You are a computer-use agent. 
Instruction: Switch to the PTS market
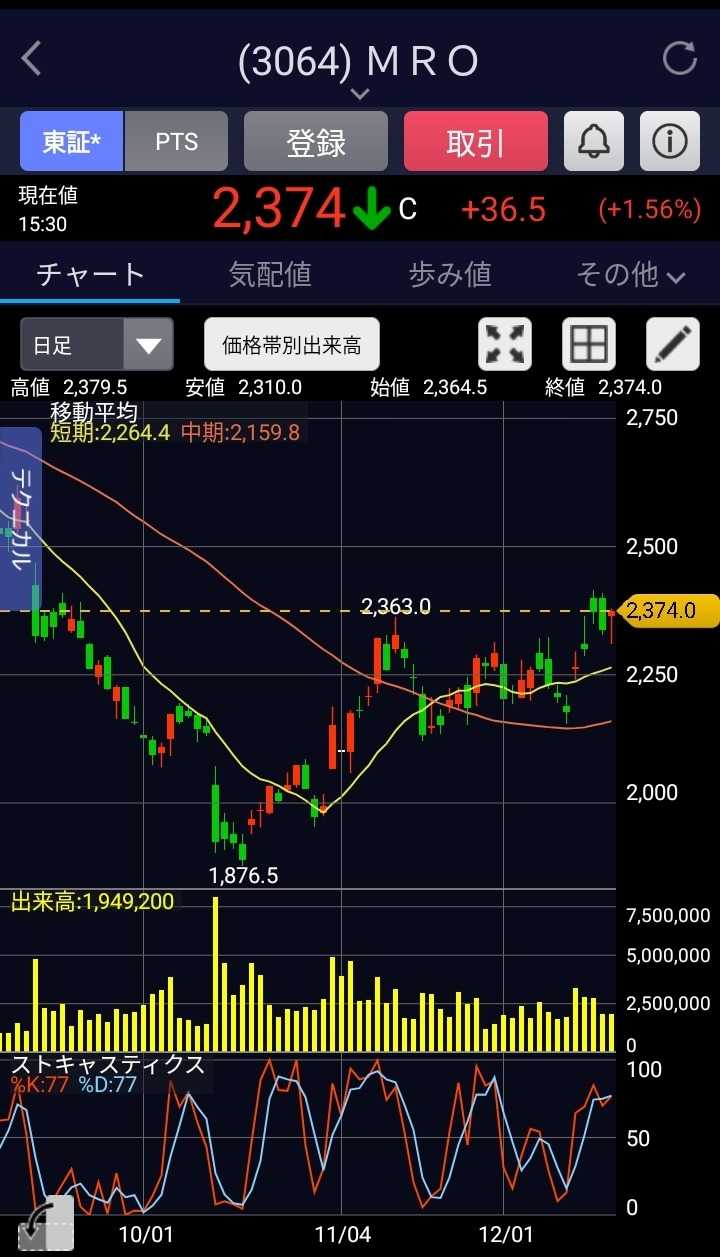(x=176, y=142)
